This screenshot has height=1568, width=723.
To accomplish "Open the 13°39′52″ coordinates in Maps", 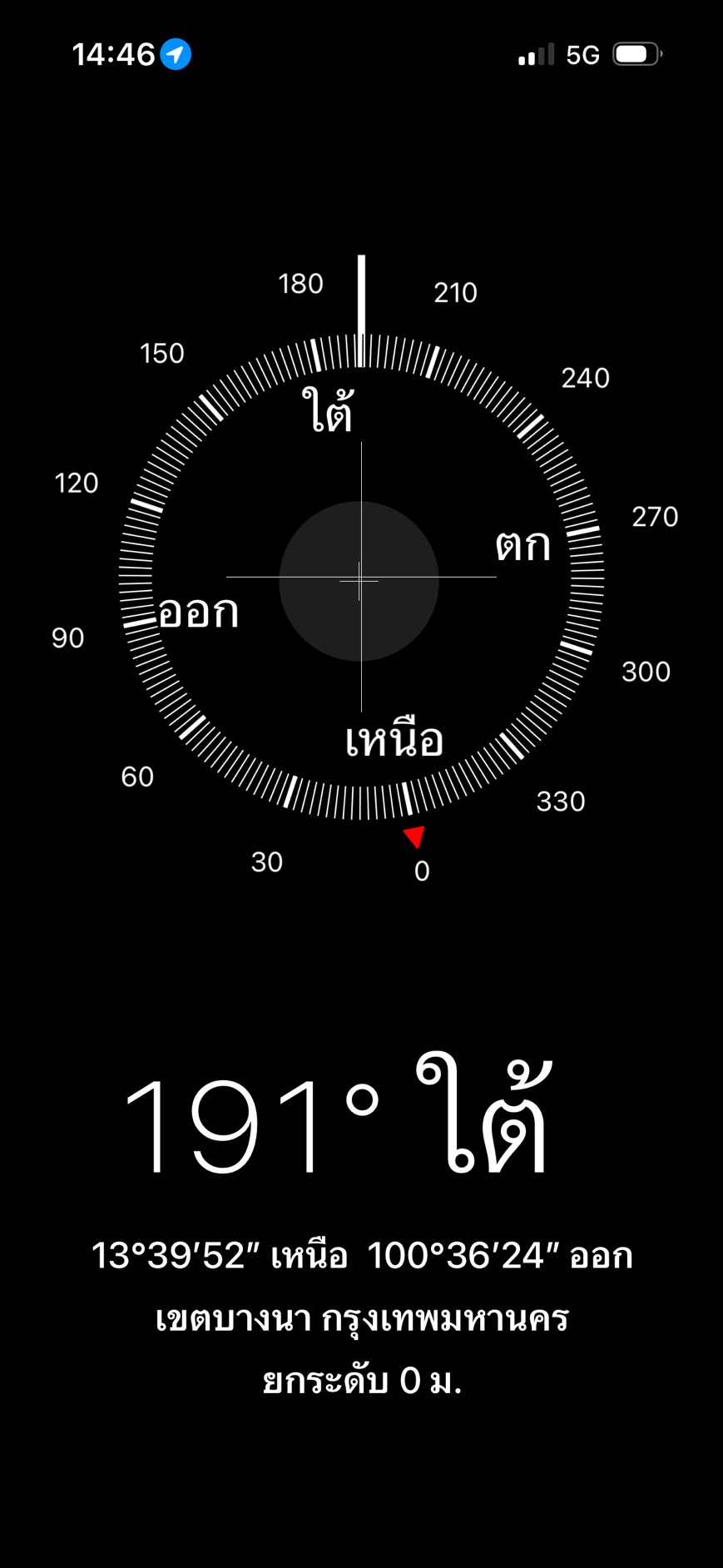I will (361, 1256).
